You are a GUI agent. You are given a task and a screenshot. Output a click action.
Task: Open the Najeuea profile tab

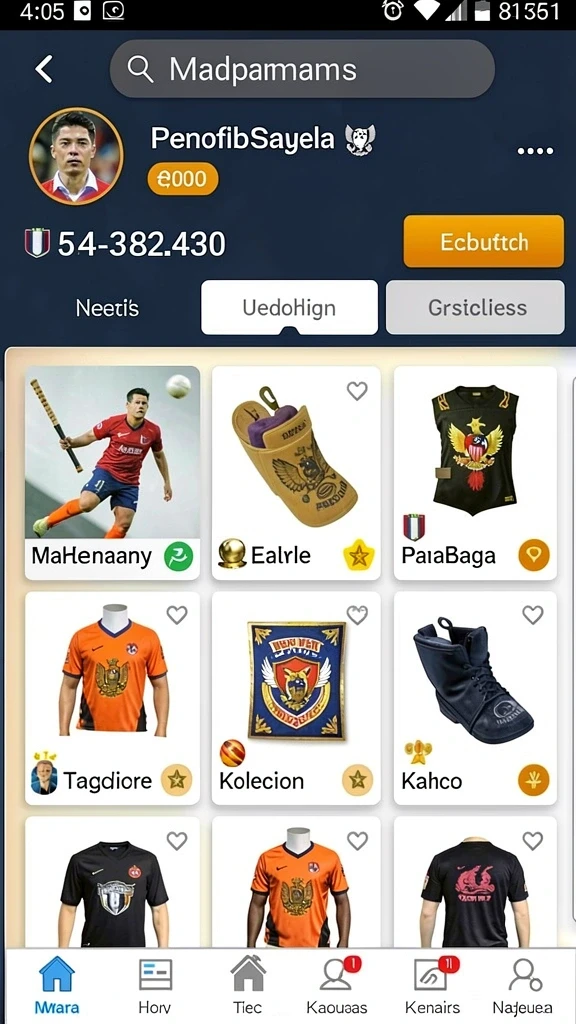[x=523, y=985]
